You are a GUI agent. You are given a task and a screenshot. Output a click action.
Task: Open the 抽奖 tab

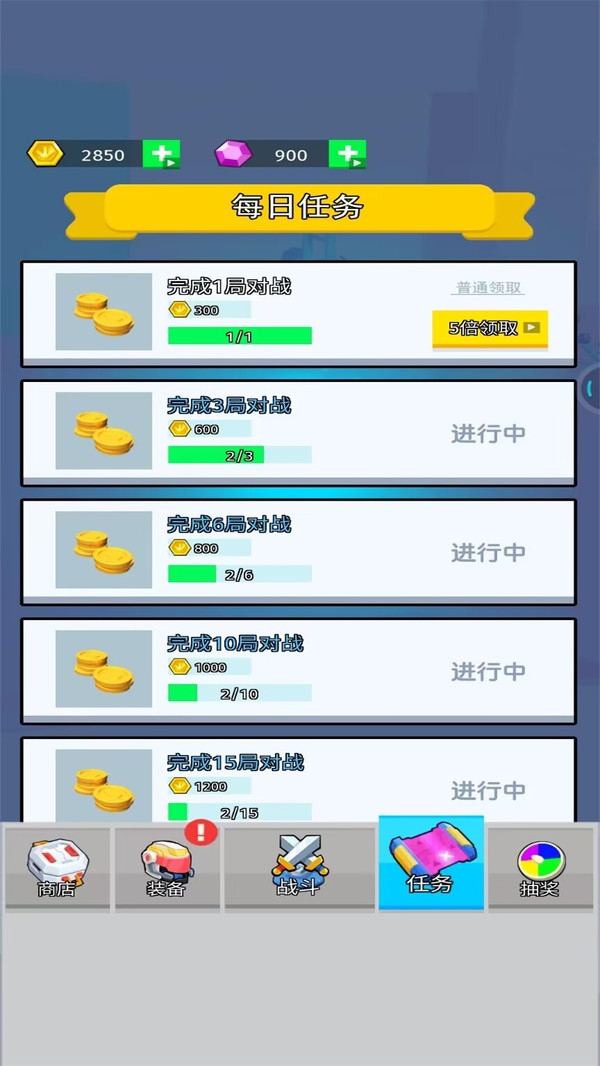[x=540, y=867]
